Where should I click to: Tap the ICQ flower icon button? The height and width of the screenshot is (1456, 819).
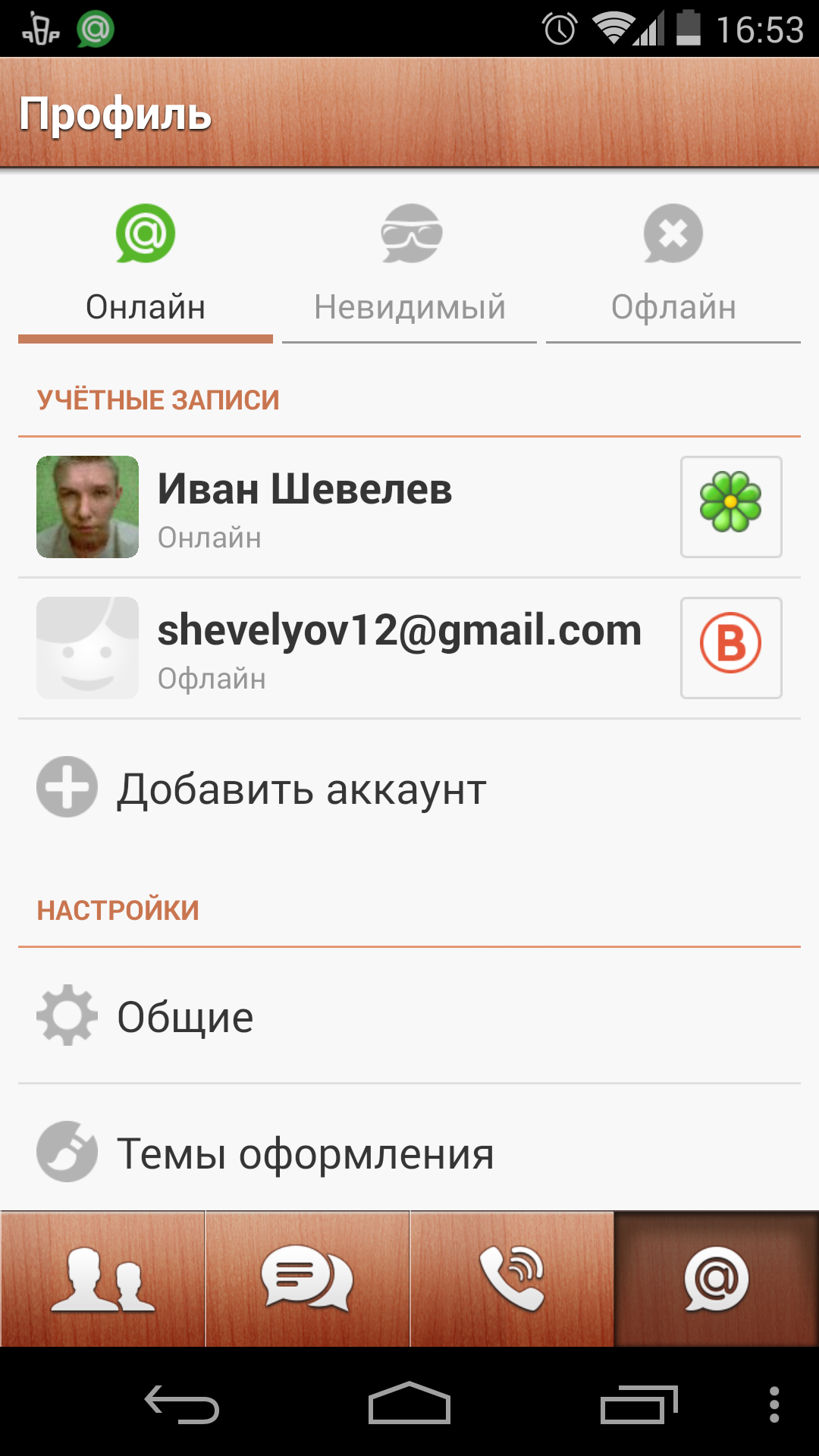tap(731, 507)
